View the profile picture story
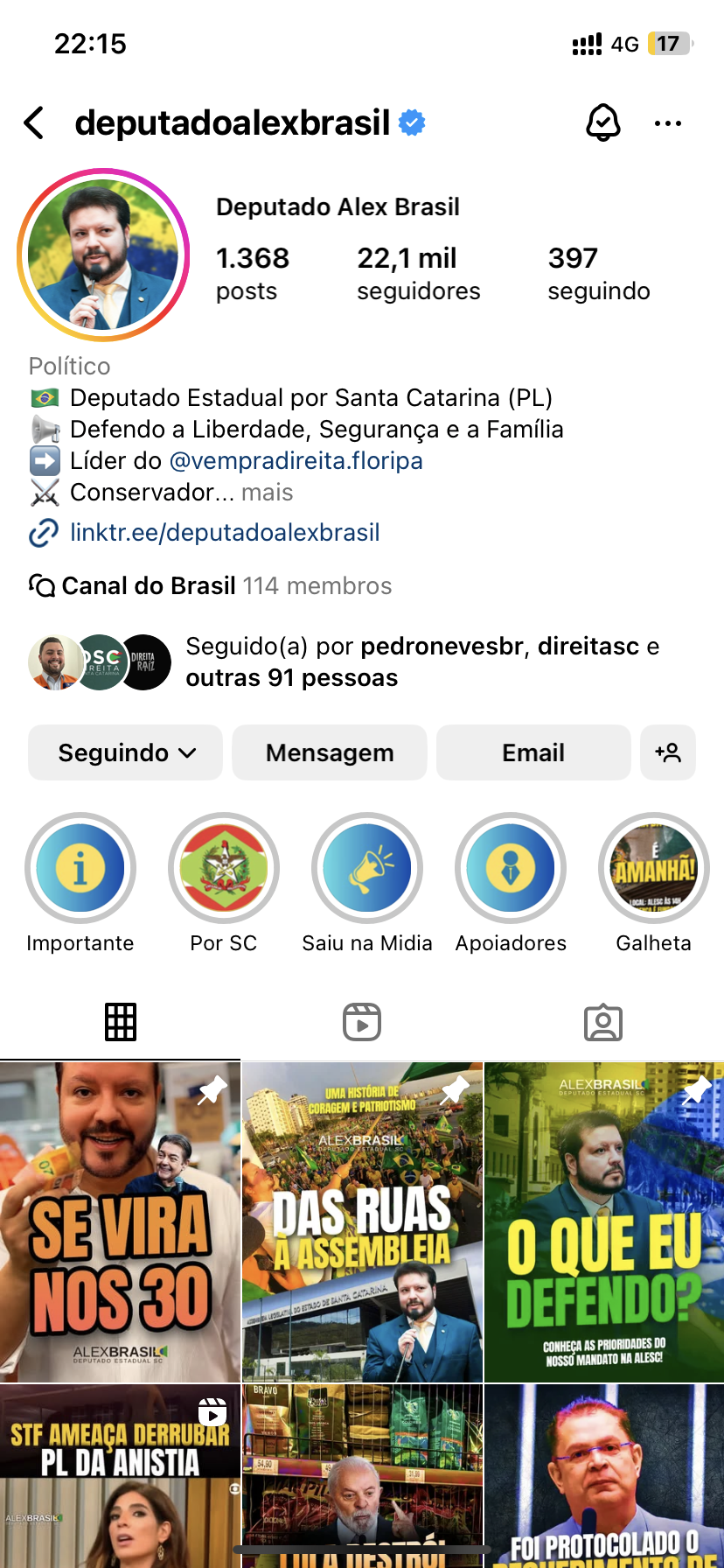The width and height of the screenshot is (724, 1568). (x=103, y=255)
